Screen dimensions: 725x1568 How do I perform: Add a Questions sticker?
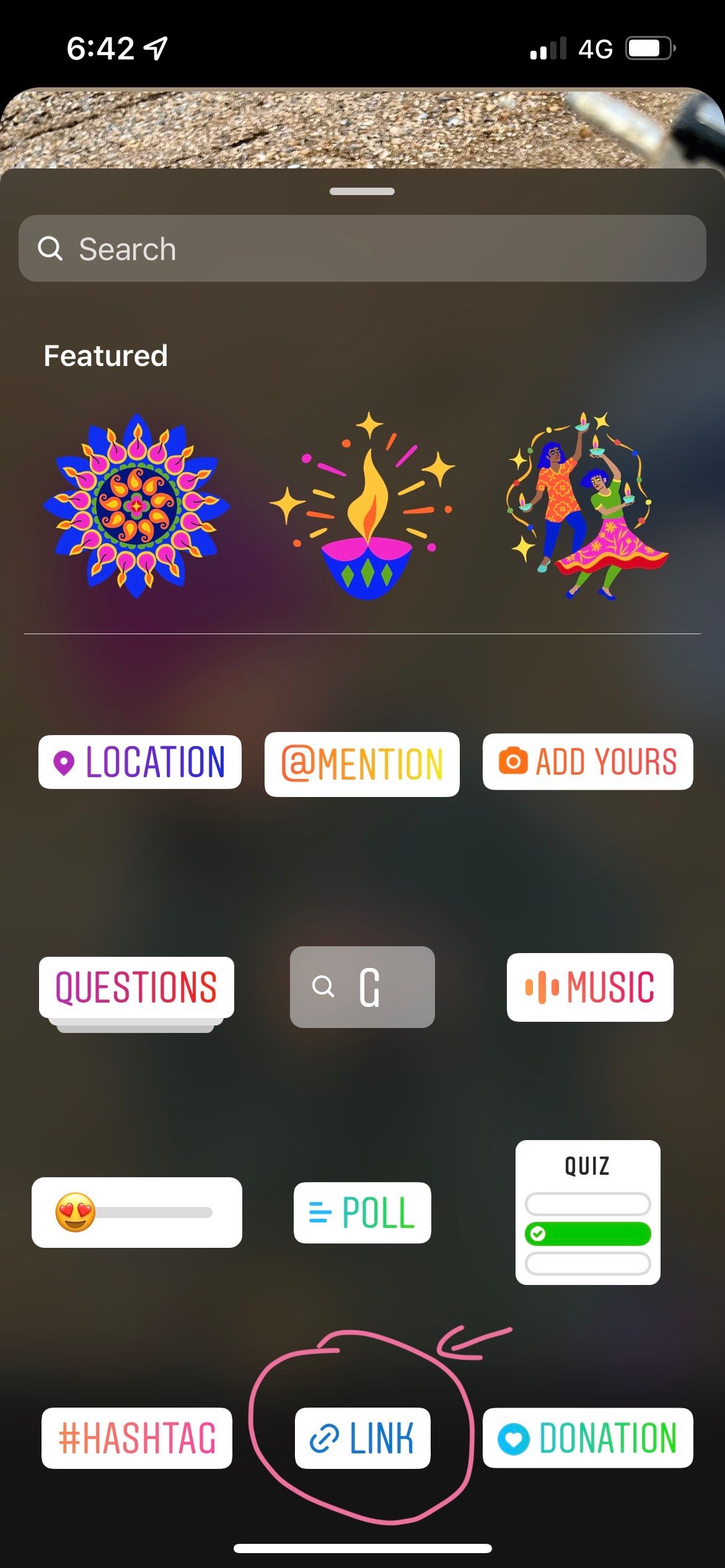pos(136,987)
